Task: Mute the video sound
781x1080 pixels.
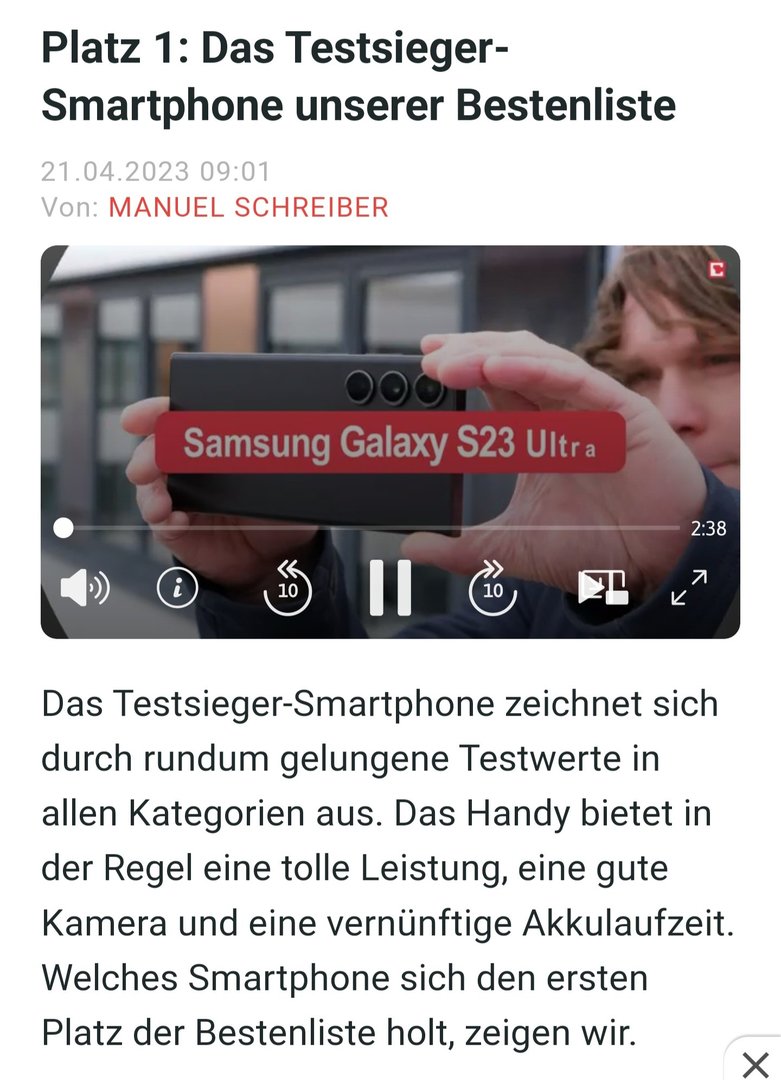Action: coord(85,589)
